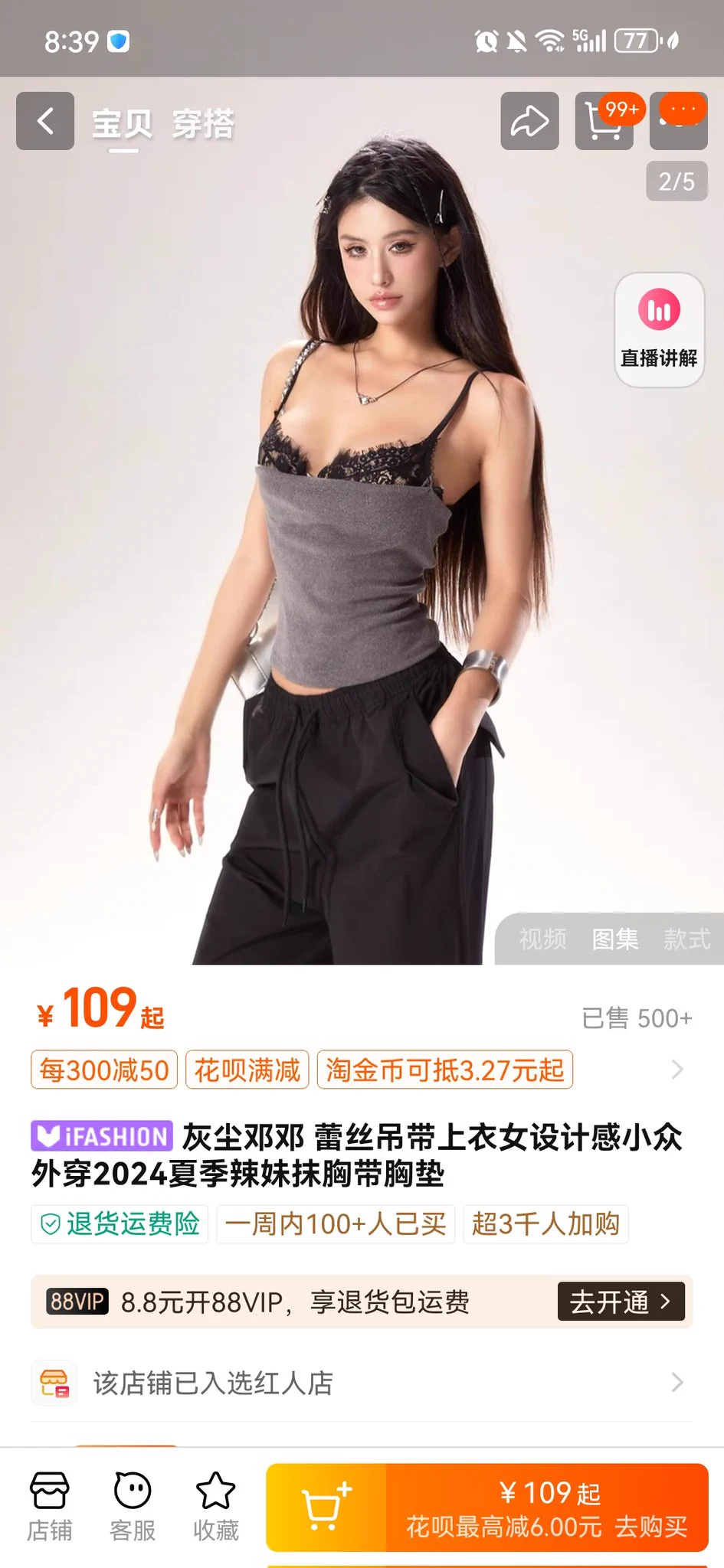This screenshot has height=1568, width=724.
Task: Open the shopping cart icon
Action: coord(604,122)
